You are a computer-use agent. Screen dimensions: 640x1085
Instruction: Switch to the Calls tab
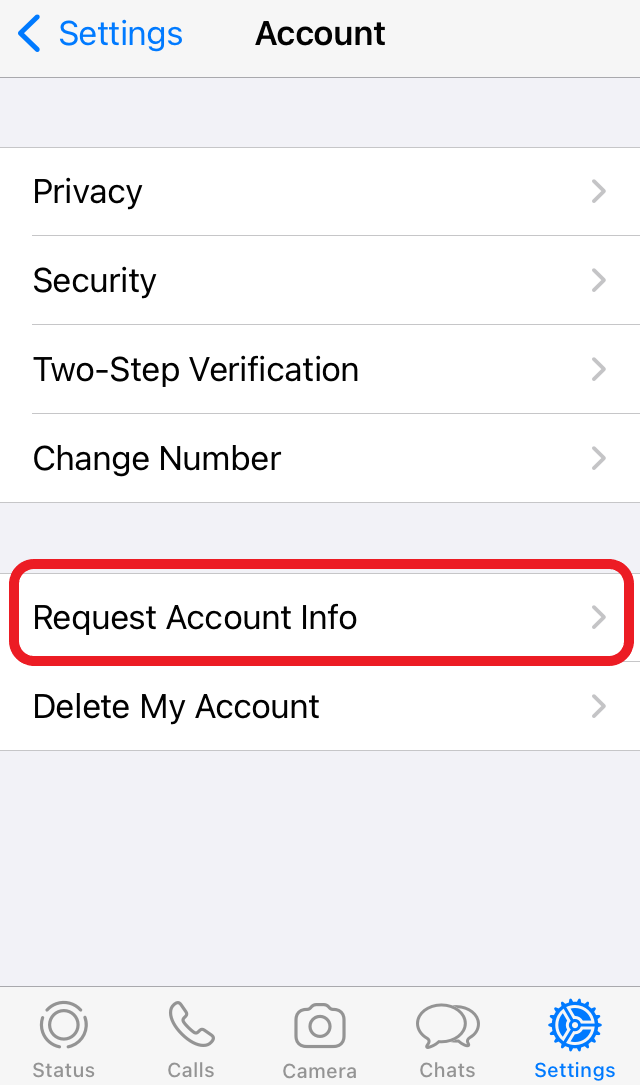tap(191, 1040)
